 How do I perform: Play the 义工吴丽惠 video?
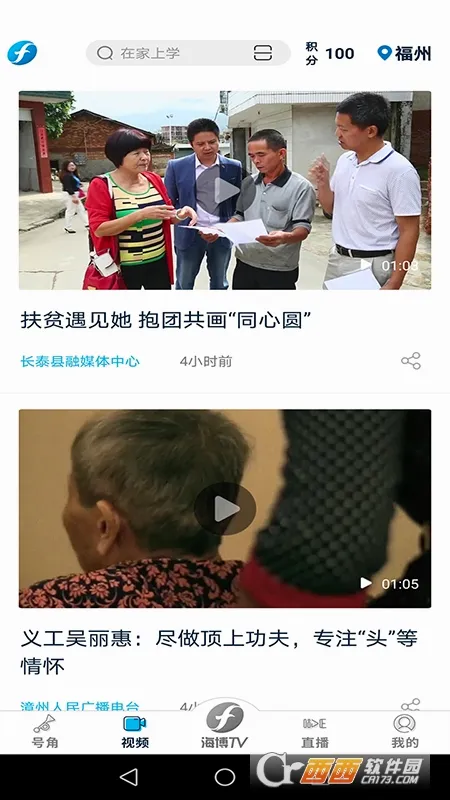pyautogui.click(x=225, y=509)
